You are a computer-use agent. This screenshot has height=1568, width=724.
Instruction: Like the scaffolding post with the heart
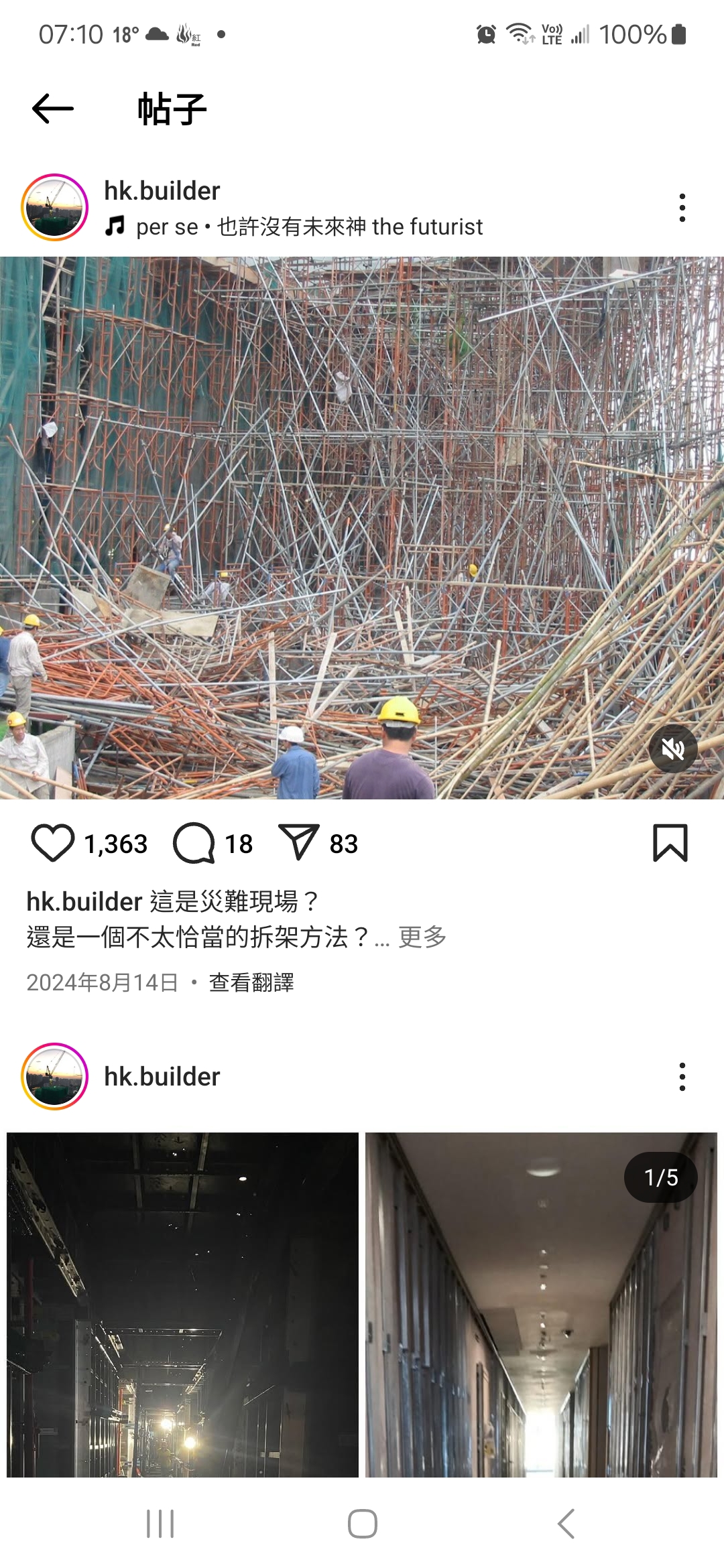tap(53, 843)
